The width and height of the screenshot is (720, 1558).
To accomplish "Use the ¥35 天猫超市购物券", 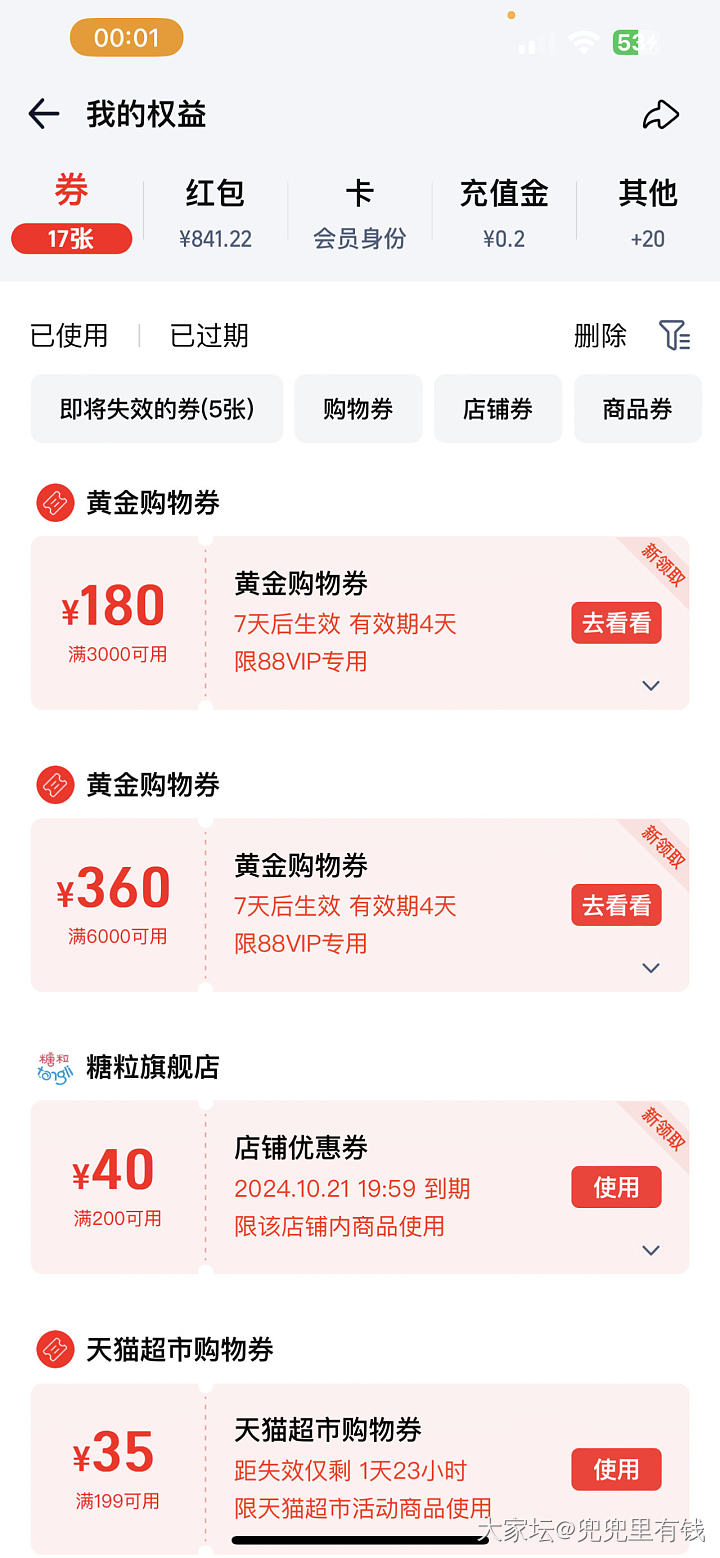I will 616,1469.
